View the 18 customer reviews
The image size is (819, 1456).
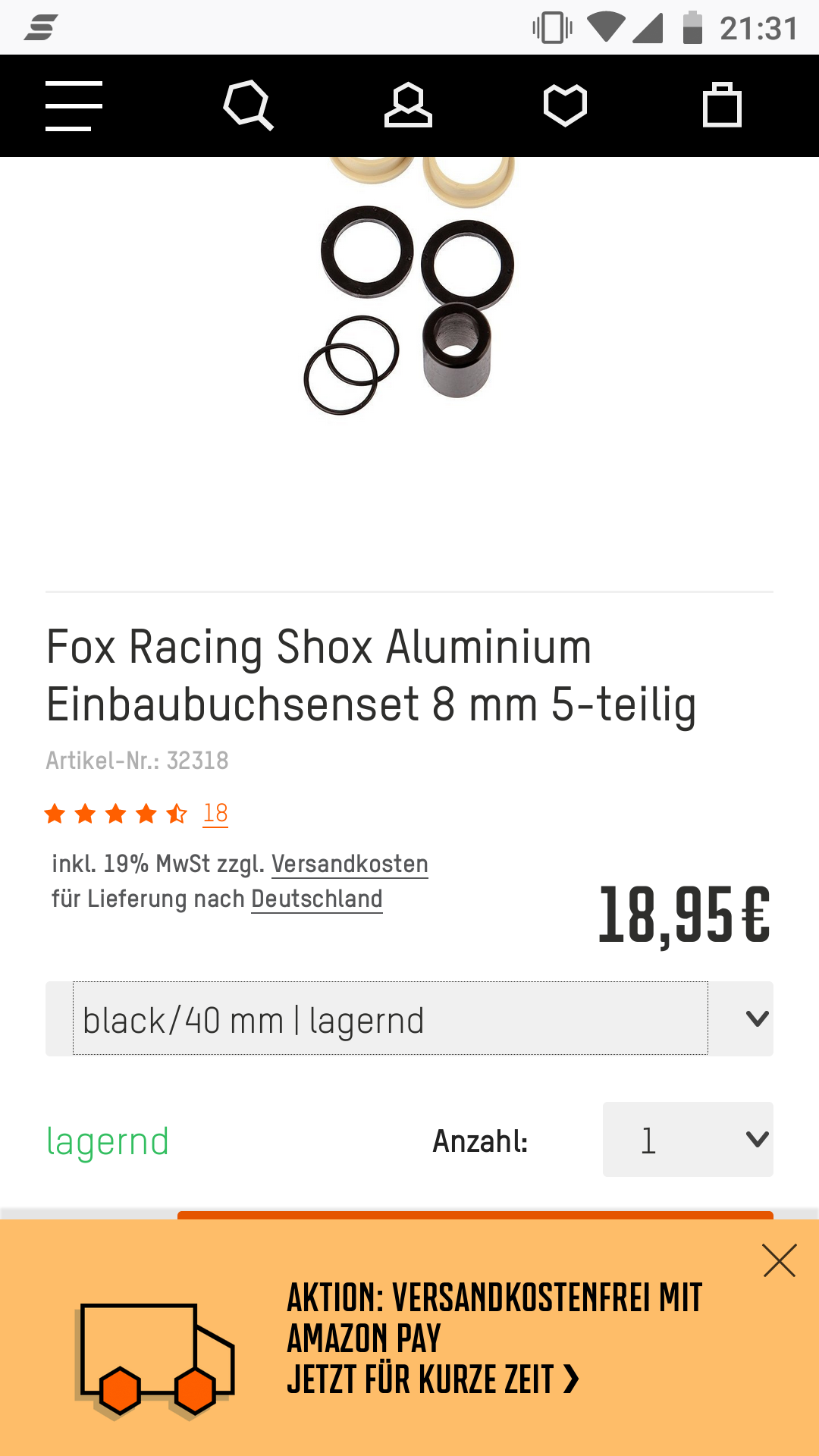click(215, 814)
